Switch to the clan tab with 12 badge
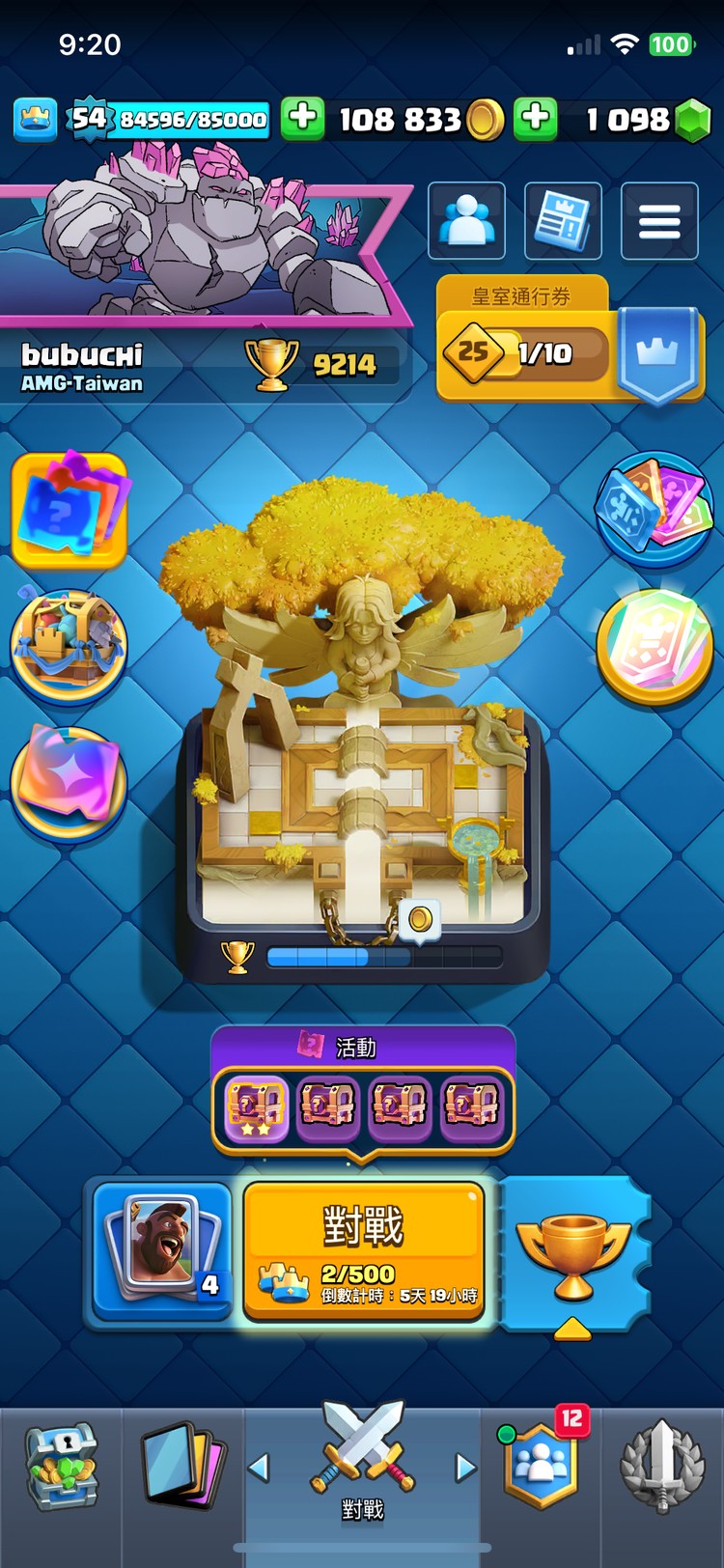724x1568 pixels. pos(542,1466)
